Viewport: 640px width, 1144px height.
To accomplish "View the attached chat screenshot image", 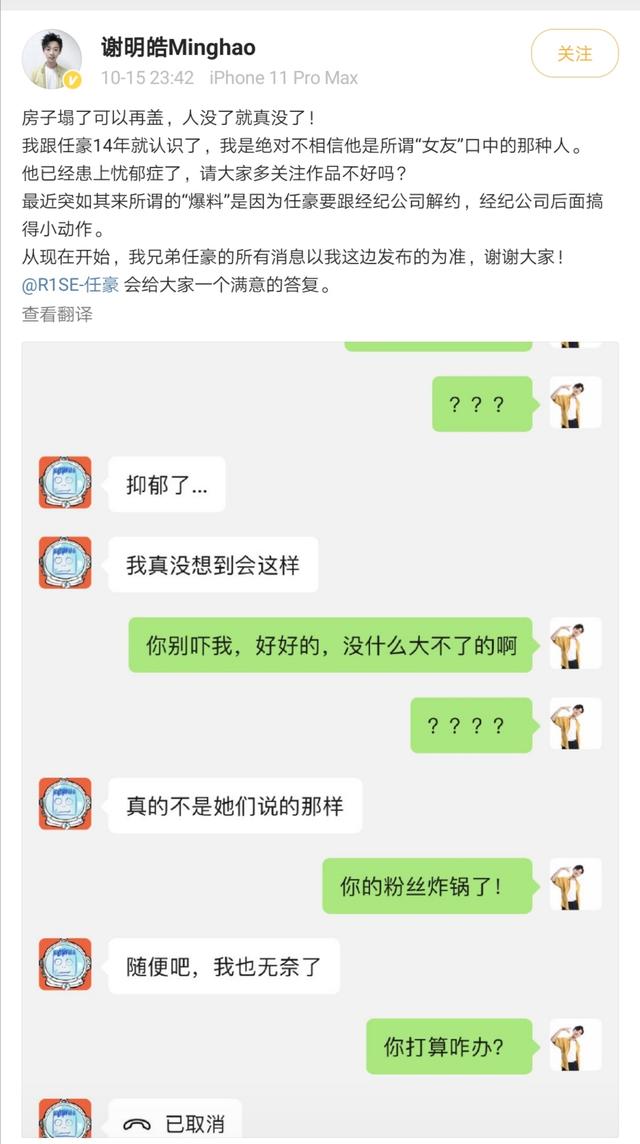I will [320, 740].
